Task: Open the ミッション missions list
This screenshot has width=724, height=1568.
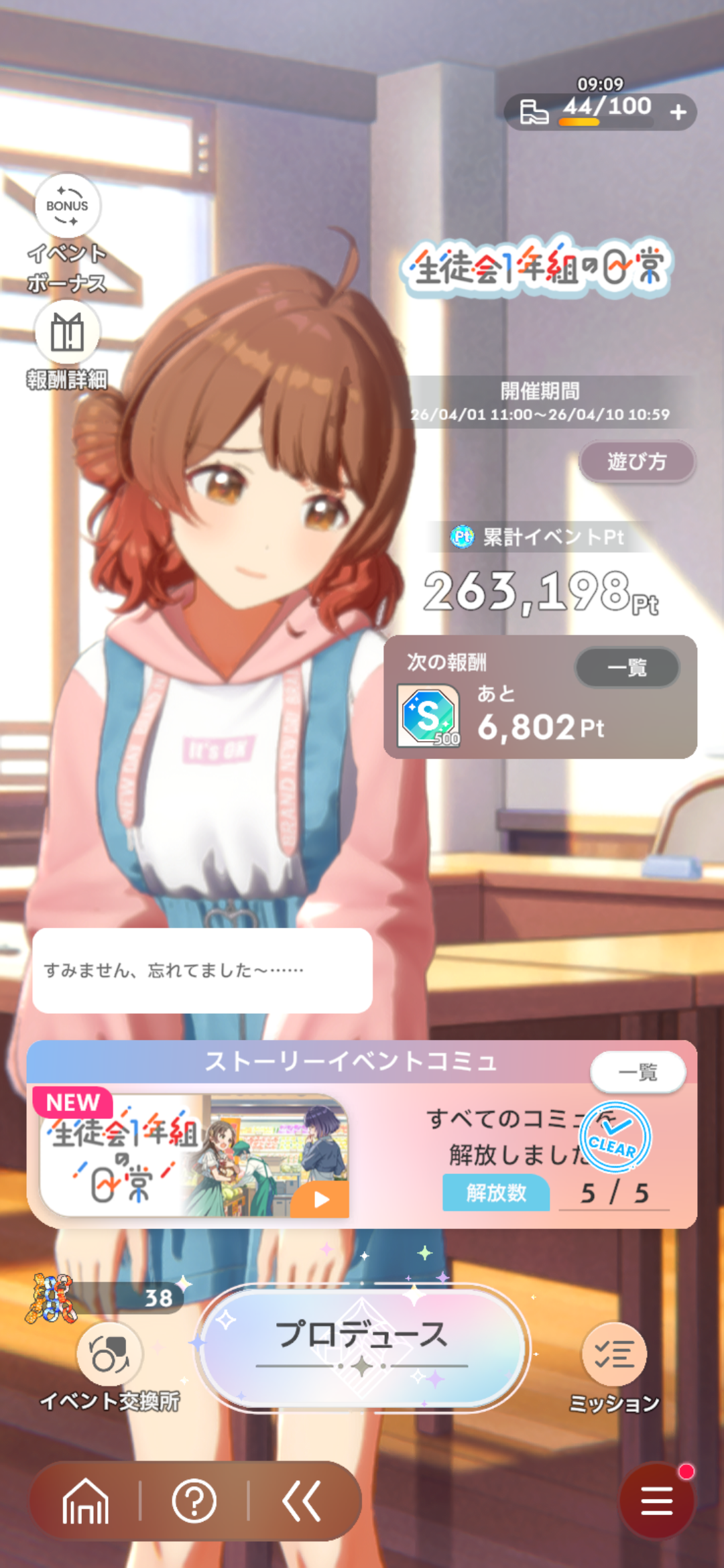Action: tap(614, 1355)
